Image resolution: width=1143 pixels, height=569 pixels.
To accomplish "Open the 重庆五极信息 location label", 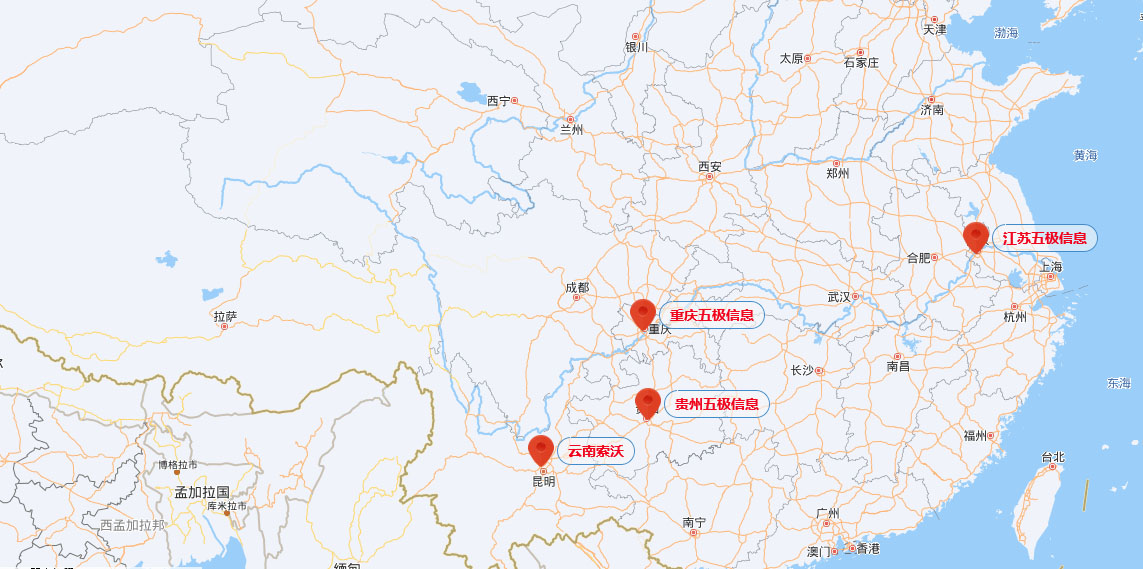I will coord(711,316).
